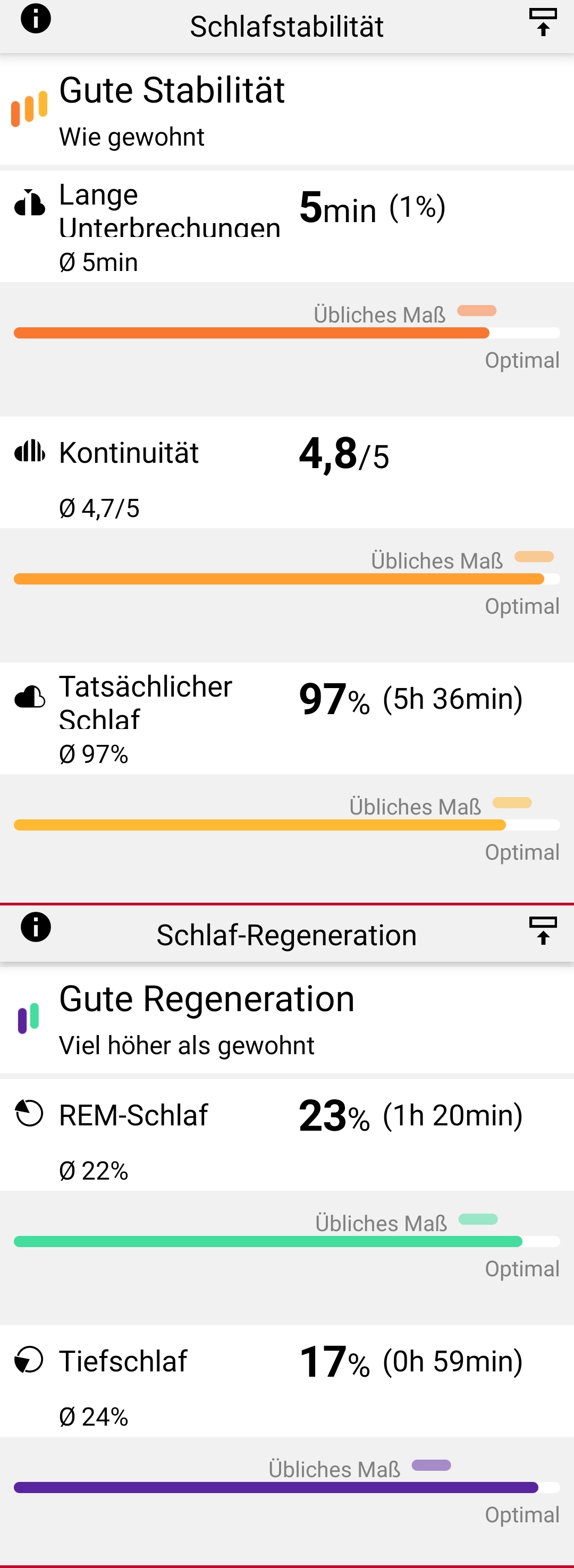This screenshot has height=1568, width=574.
Task: Tap the jump-to-top icon beside Schlafstabilität
Action: click(543, 22)
